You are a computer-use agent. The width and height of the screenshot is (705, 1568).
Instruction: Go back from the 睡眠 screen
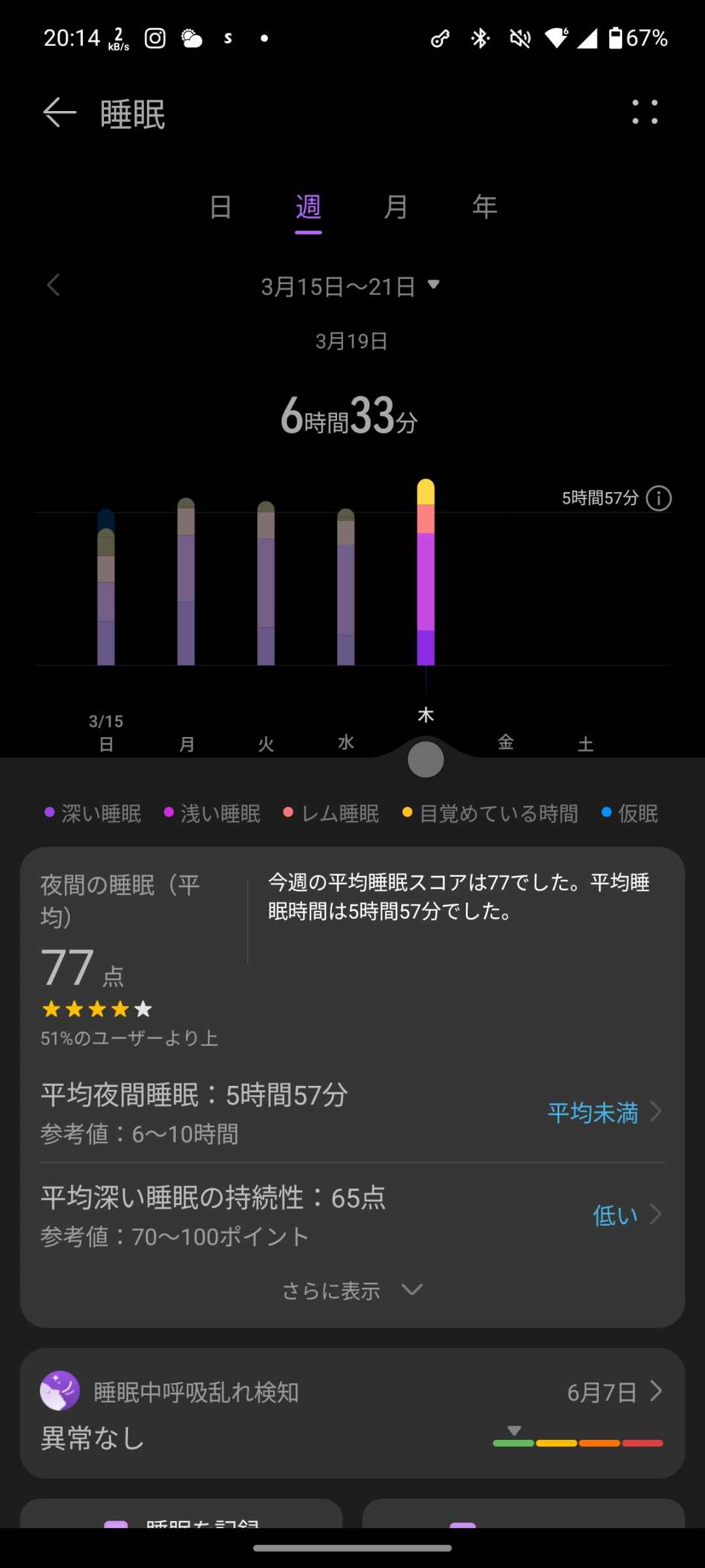click(59, 112)
